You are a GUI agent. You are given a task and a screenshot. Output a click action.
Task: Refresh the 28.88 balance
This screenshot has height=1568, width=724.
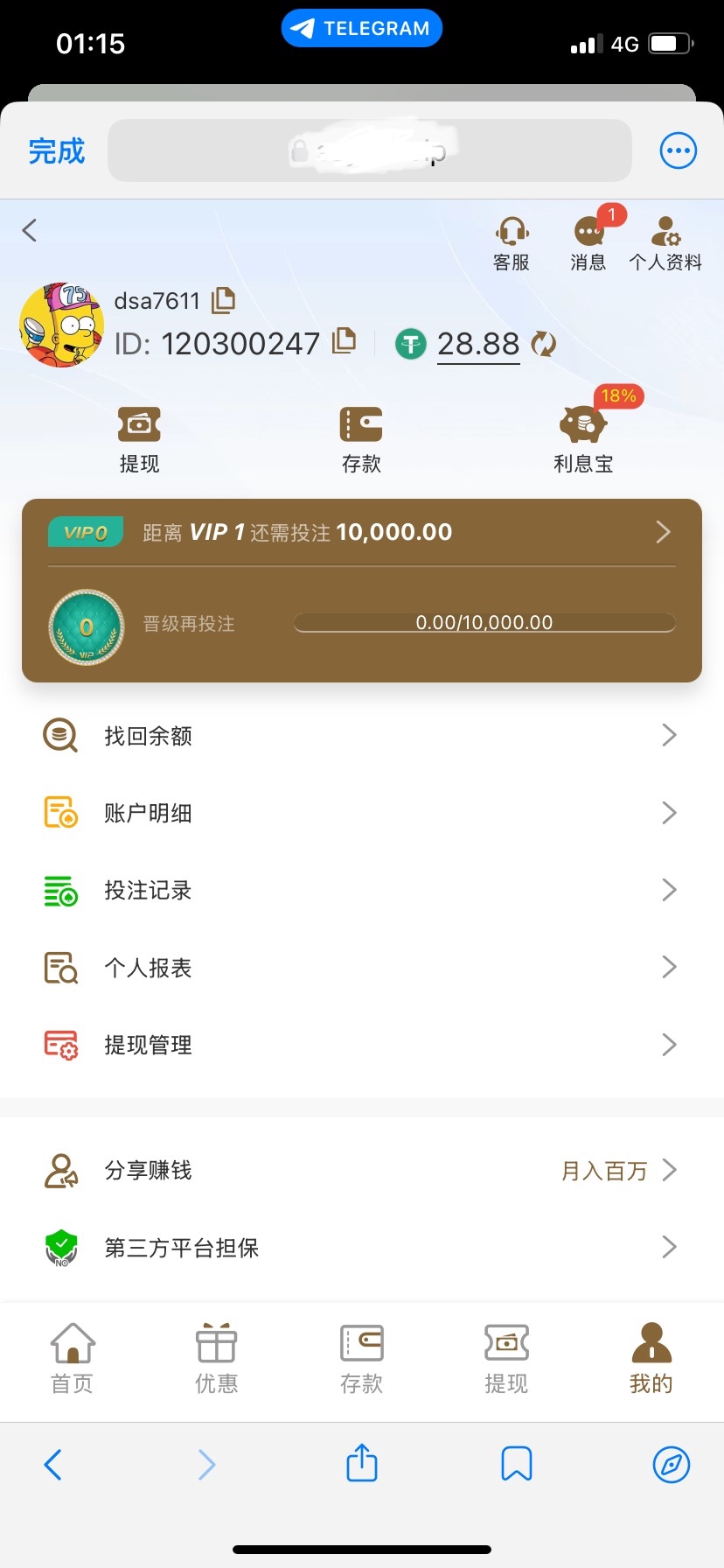tap(544, 344)
